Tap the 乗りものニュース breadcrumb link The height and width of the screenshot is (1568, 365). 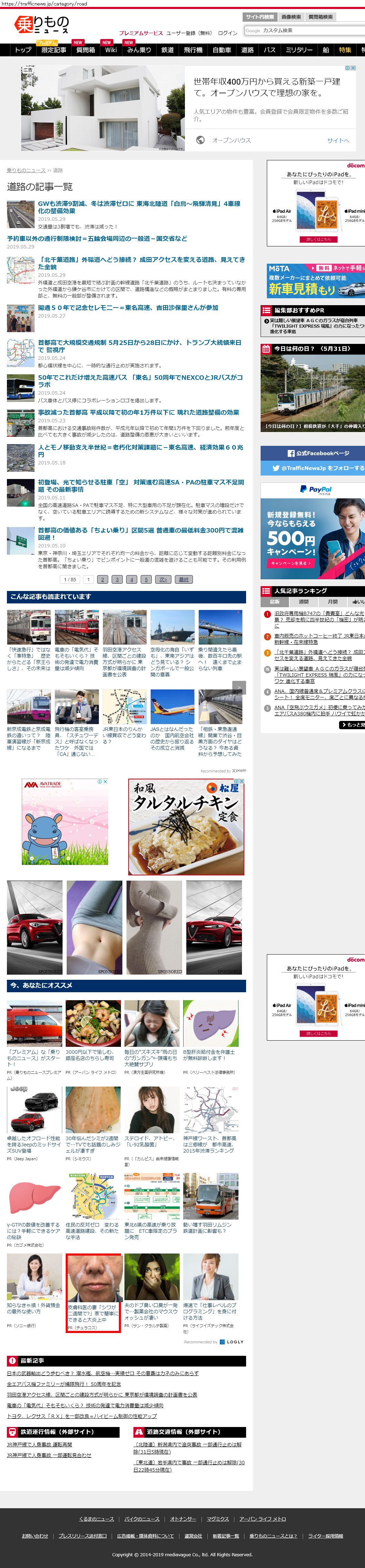(x=26, y=170)
